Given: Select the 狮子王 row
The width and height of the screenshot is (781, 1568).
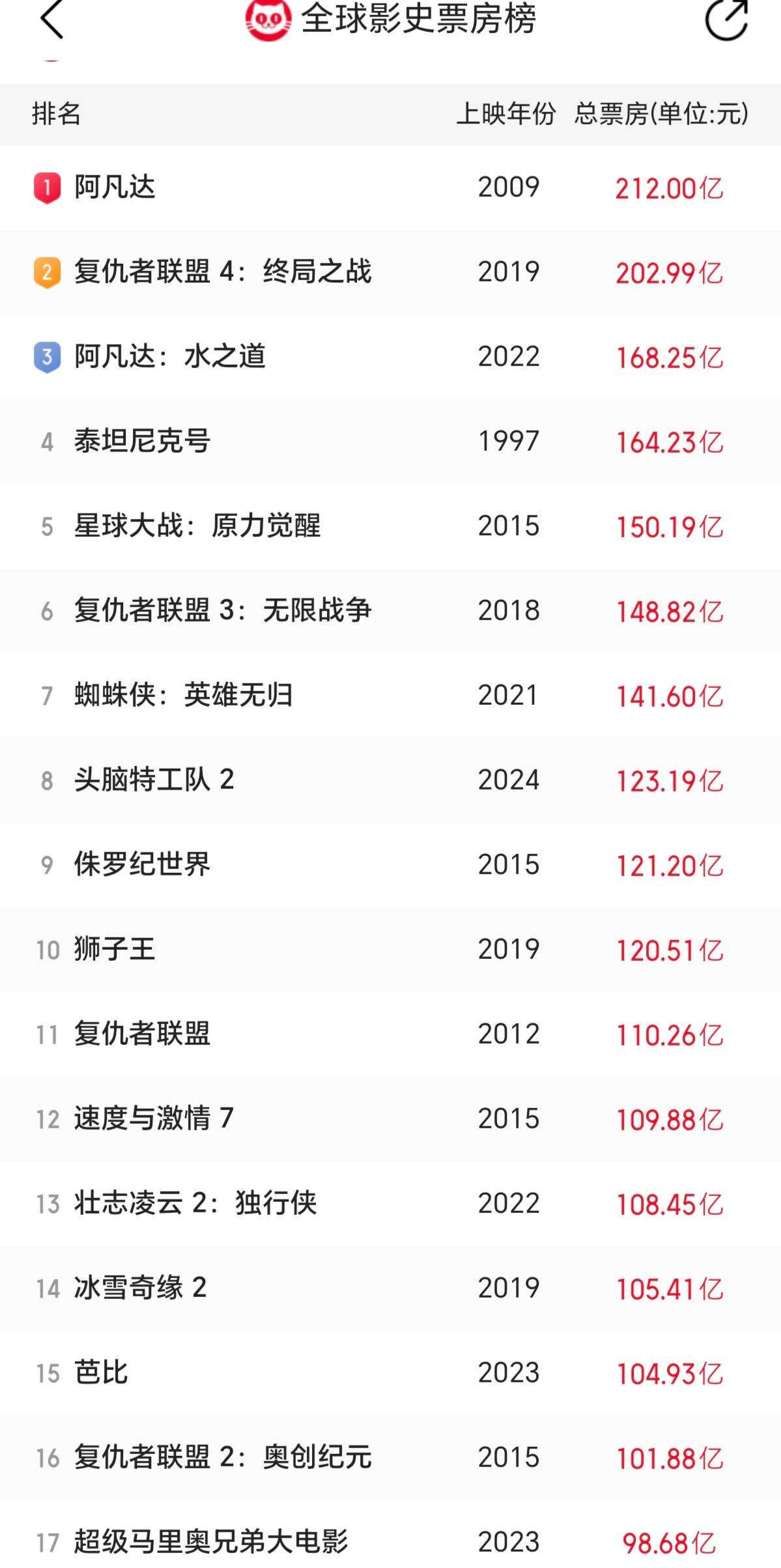Looking at the screenshot, I should click(x=115, y=949).
